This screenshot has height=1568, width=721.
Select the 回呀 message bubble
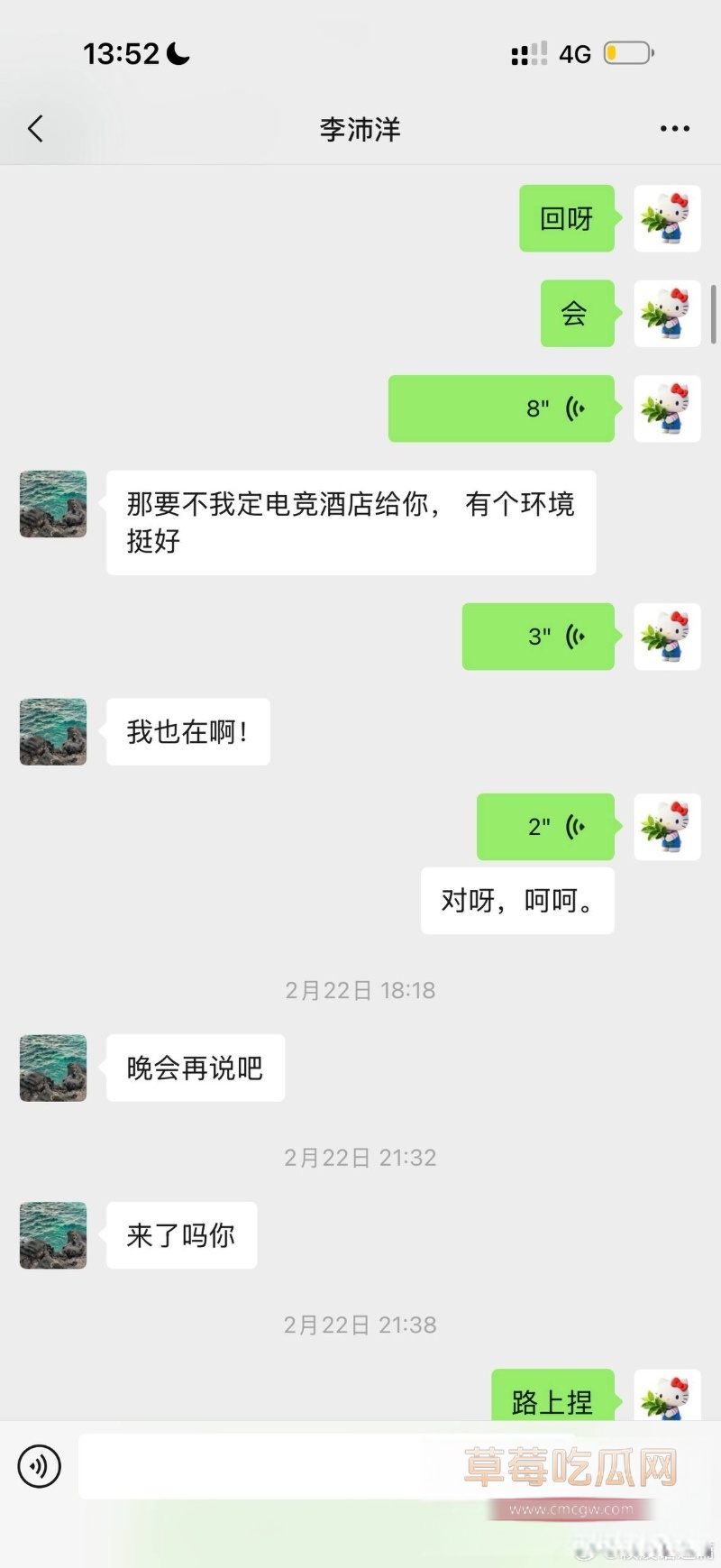(x=565, y=219)
